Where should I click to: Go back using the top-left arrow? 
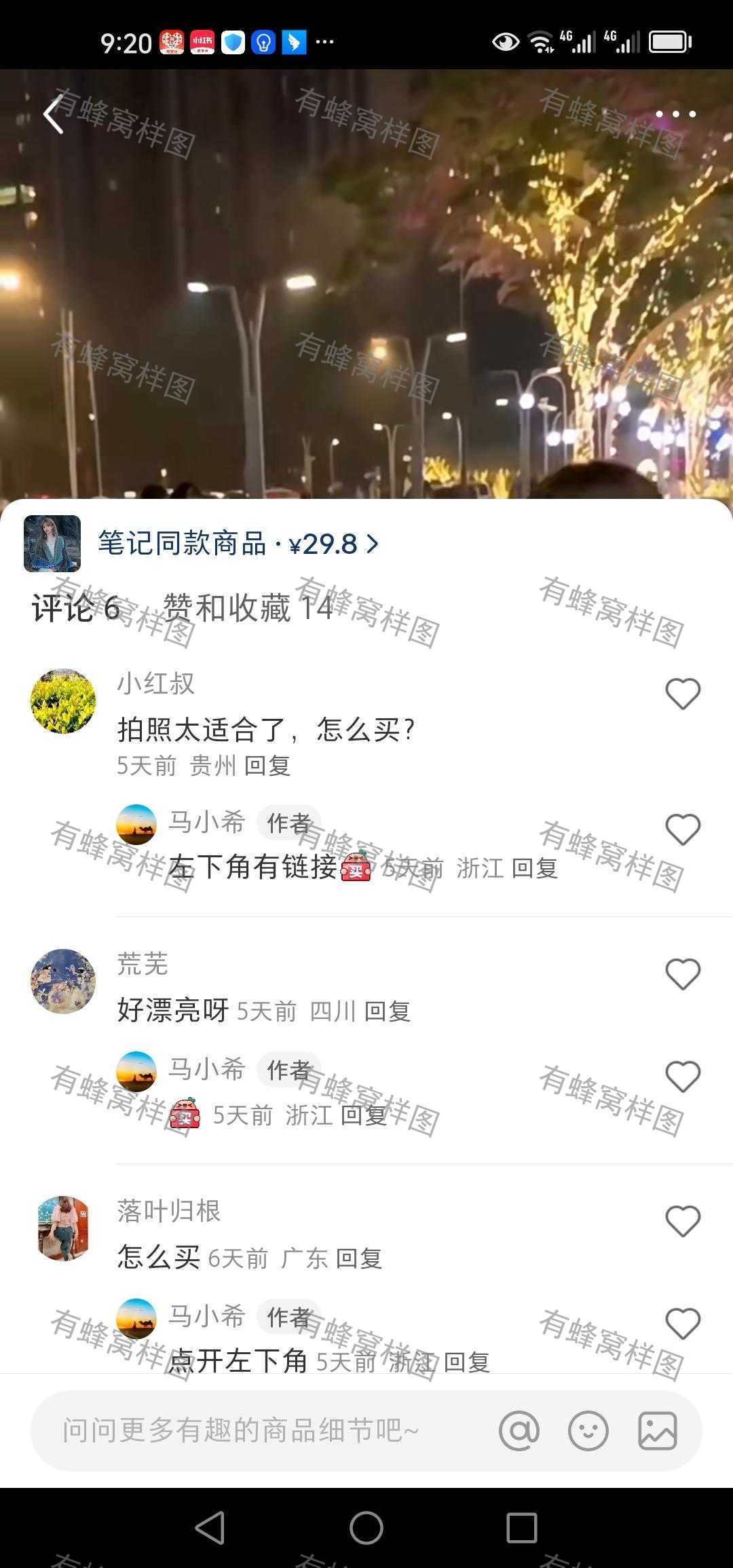[x=54, y=114]
